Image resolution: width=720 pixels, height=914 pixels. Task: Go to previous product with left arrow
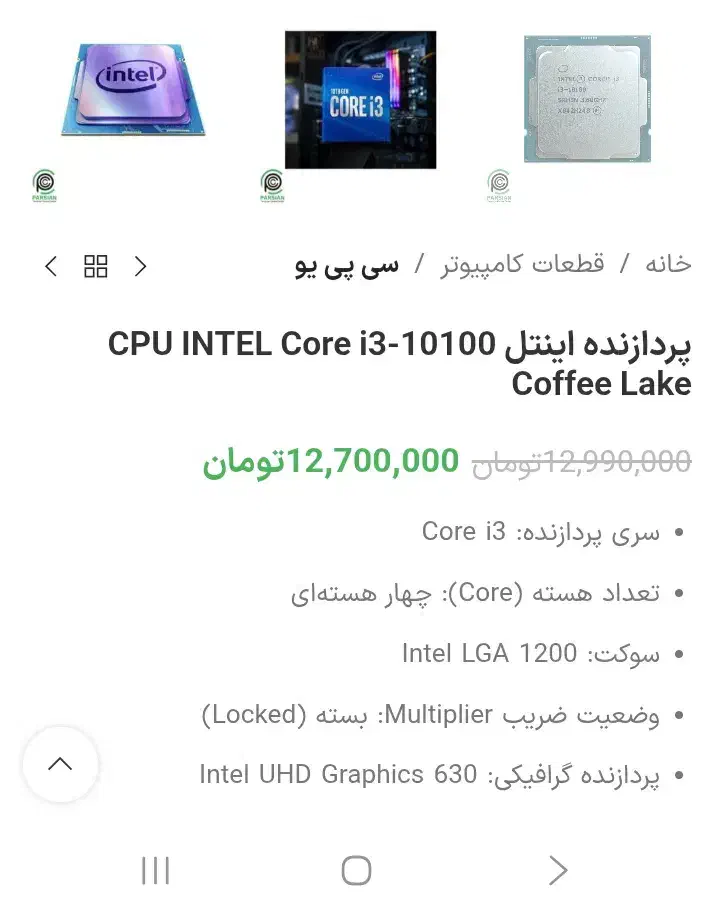pos(51,266)
